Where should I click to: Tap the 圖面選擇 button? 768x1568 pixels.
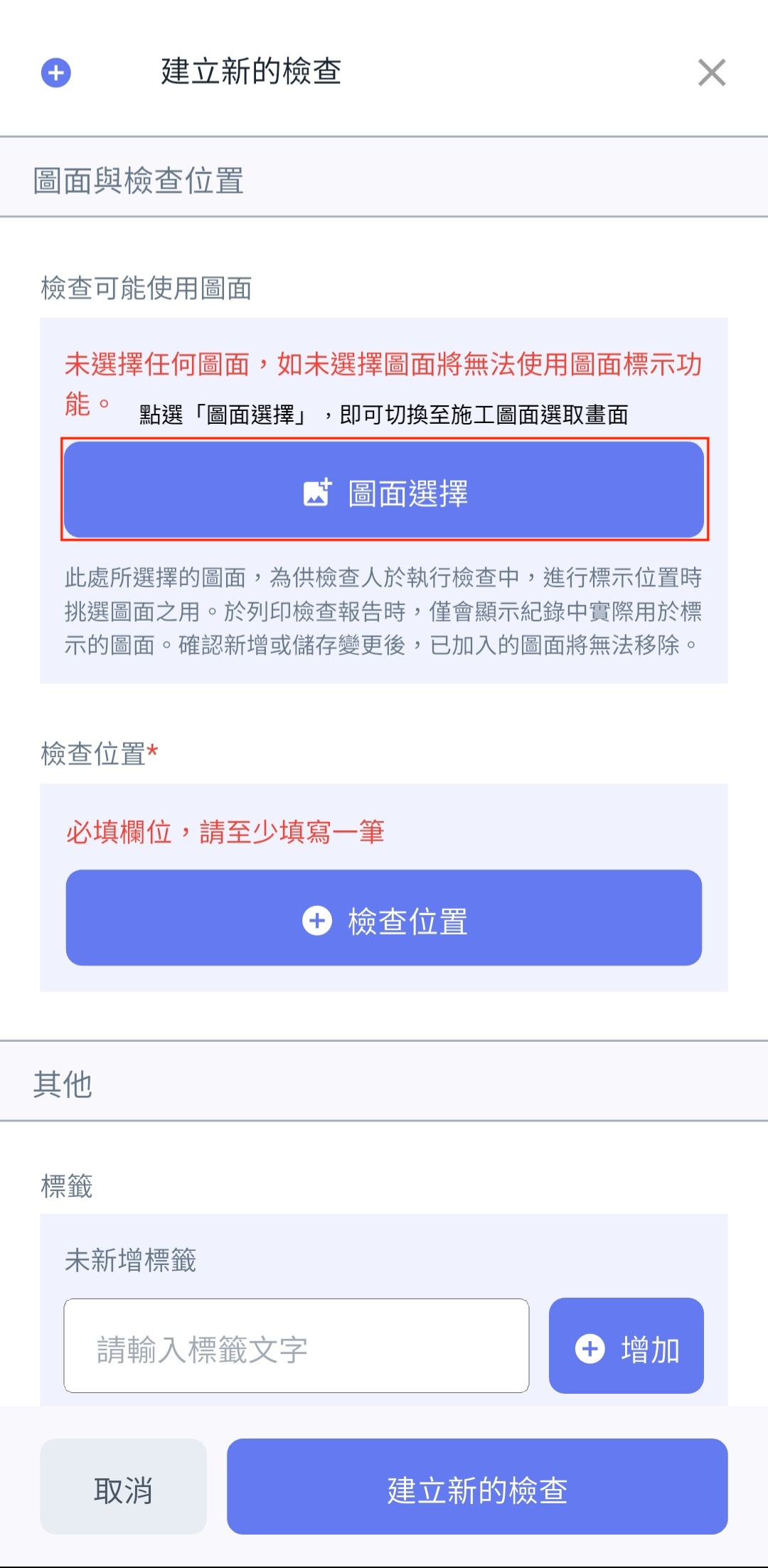tap(384, 491)
